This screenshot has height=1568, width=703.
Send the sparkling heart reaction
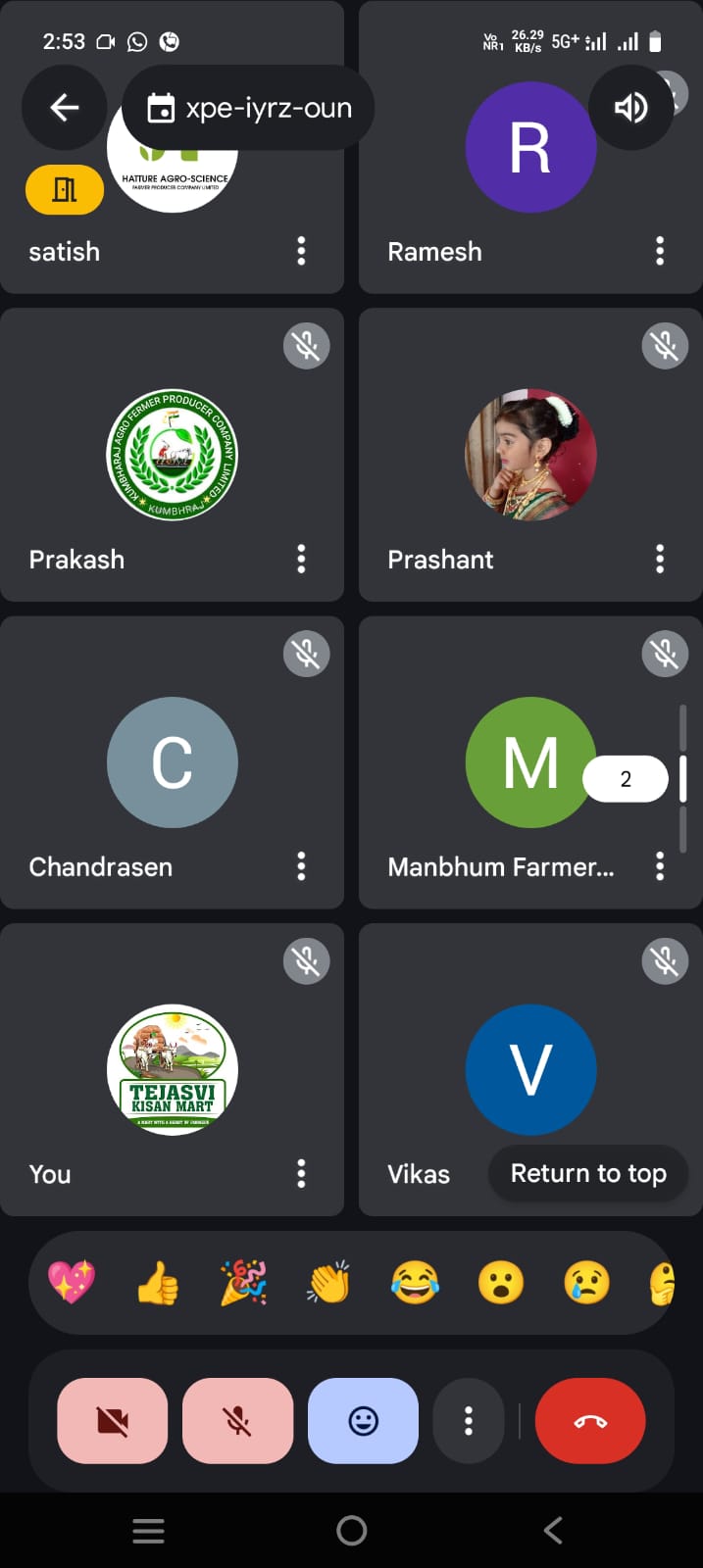click(x=72, y=1282)
